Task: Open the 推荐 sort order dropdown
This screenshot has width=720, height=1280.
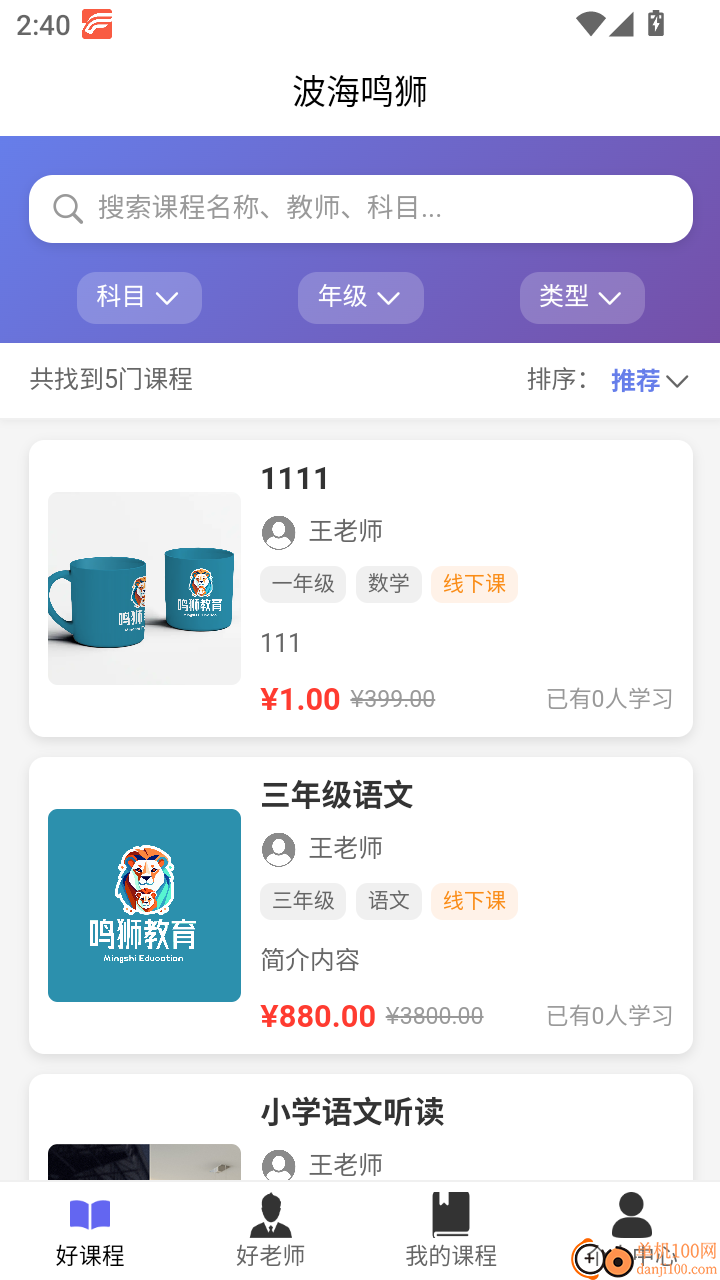Action: pyautogui.click(x=650, y=380)
